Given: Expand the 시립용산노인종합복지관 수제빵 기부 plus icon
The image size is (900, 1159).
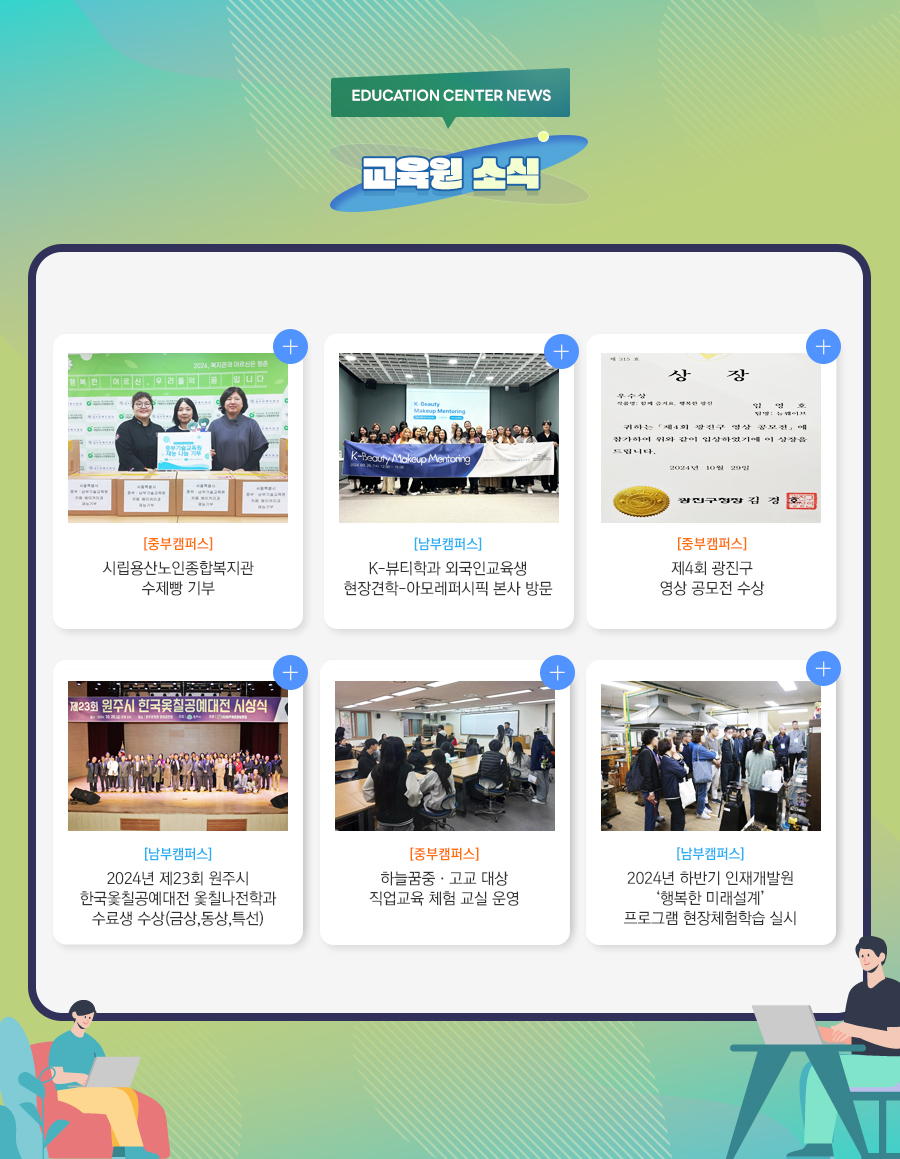Looking at the screenshot, I should click(x=290, y=346).
